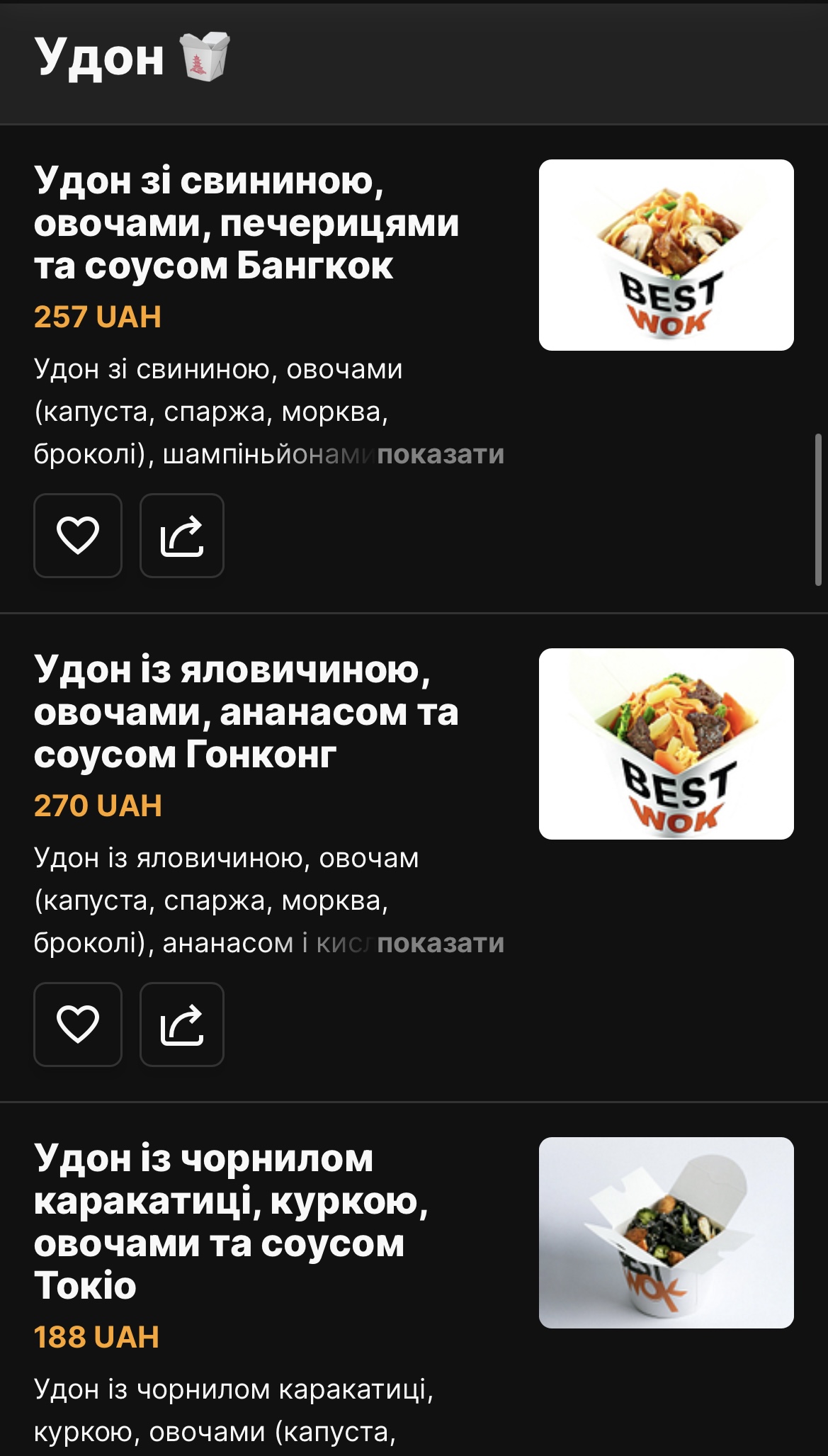Screen dimensions: 828x1456
Task: Add pork udon with Bangkok sauce to favorites
Action: click(78, 536)
